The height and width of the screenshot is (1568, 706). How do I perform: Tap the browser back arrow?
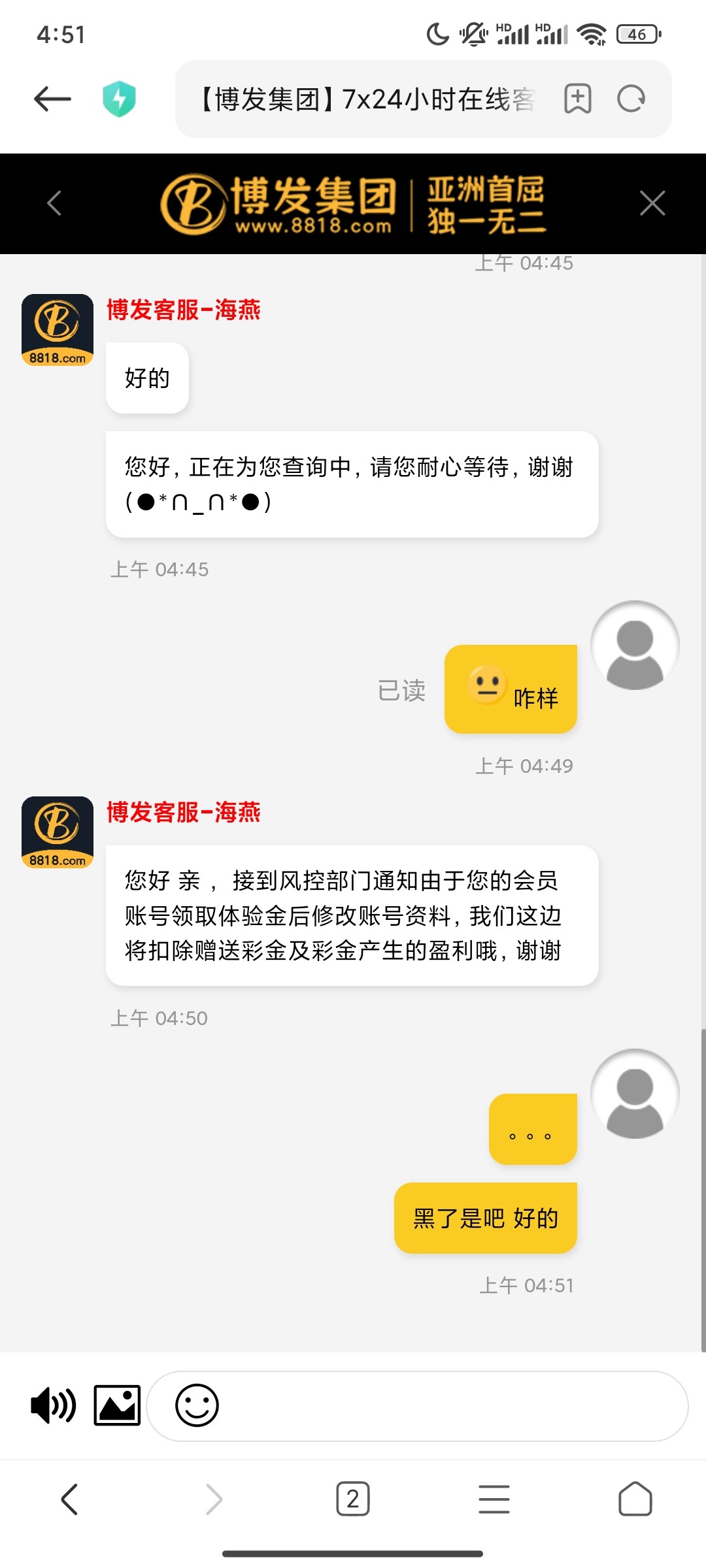[x=52, y=99]
